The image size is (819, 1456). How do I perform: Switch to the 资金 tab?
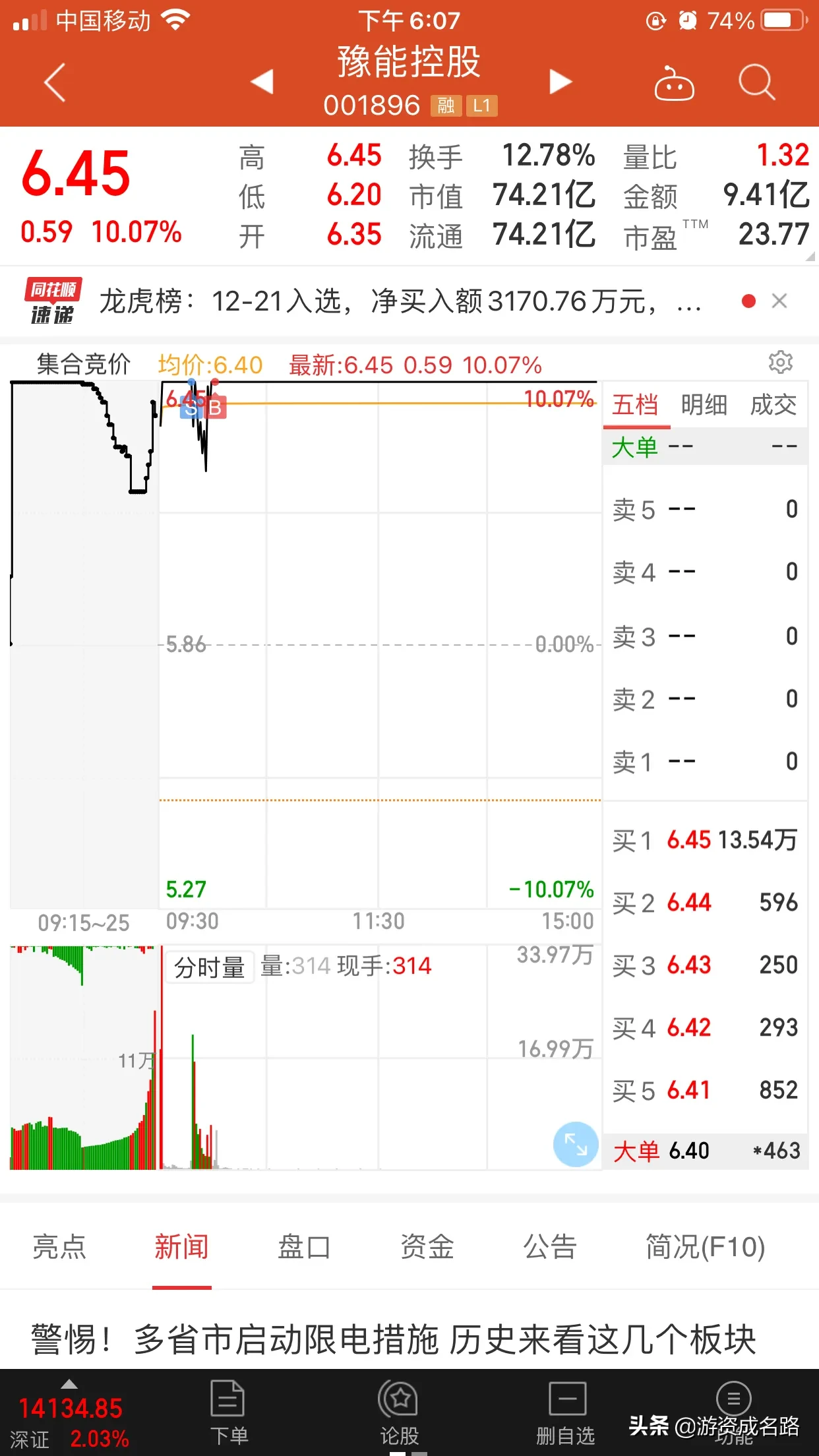(x=427, y=1246)
